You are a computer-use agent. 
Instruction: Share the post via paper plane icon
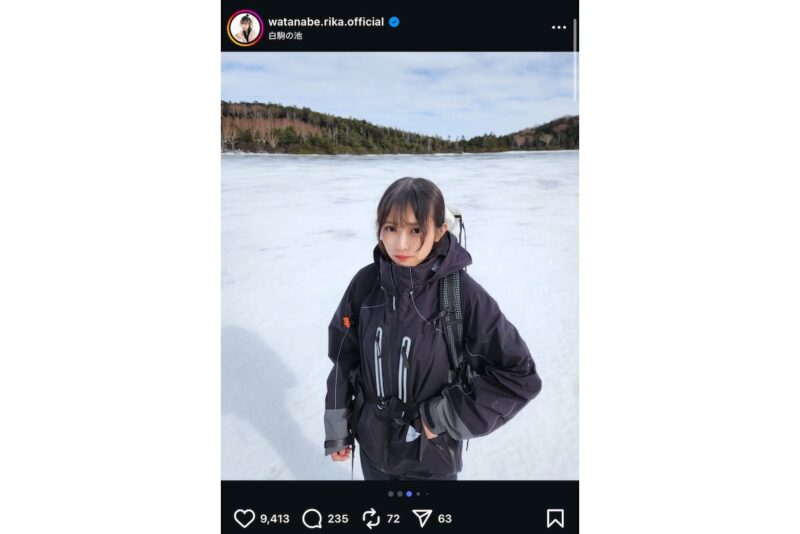(x=422, y=518)
